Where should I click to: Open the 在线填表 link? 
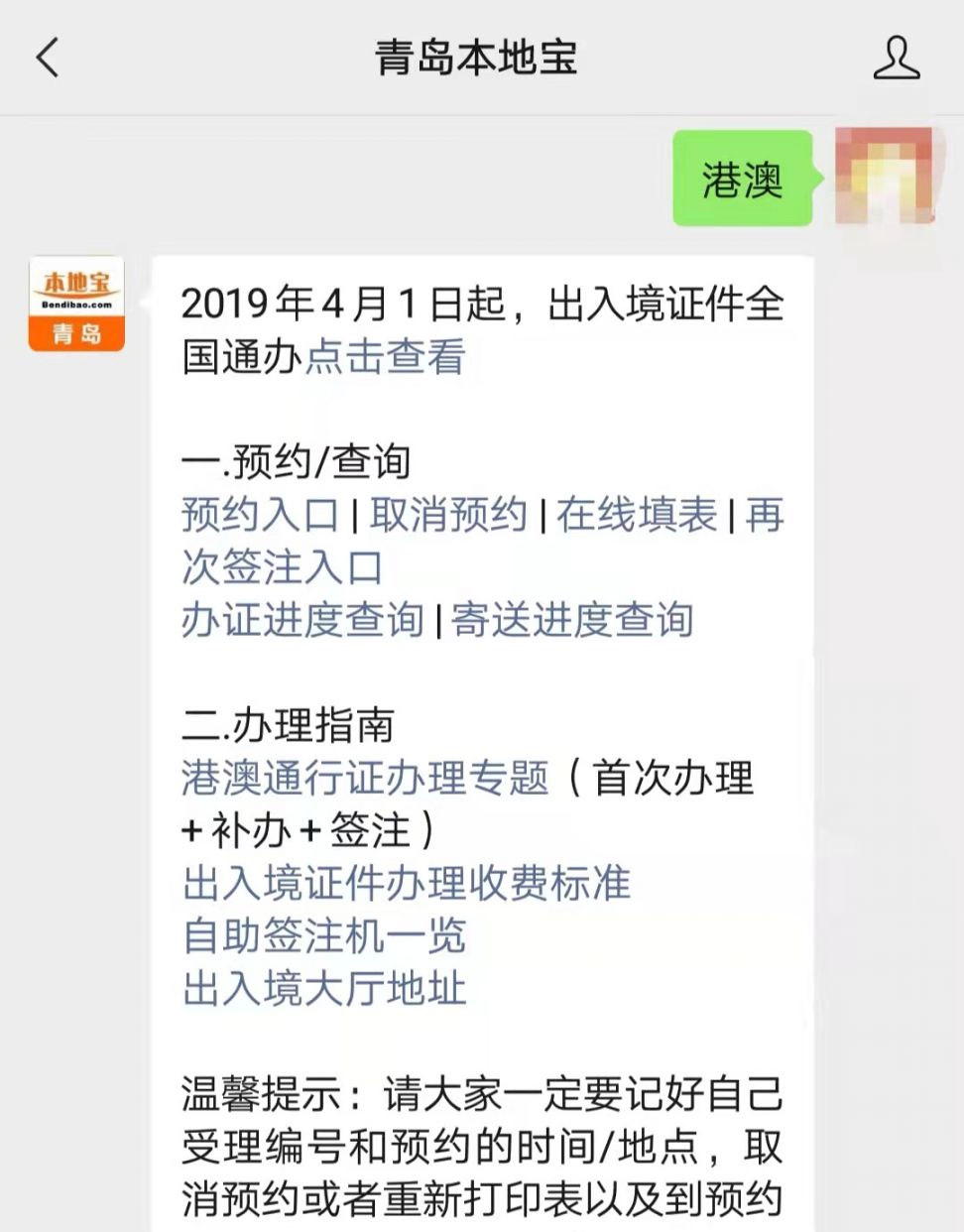637,515
